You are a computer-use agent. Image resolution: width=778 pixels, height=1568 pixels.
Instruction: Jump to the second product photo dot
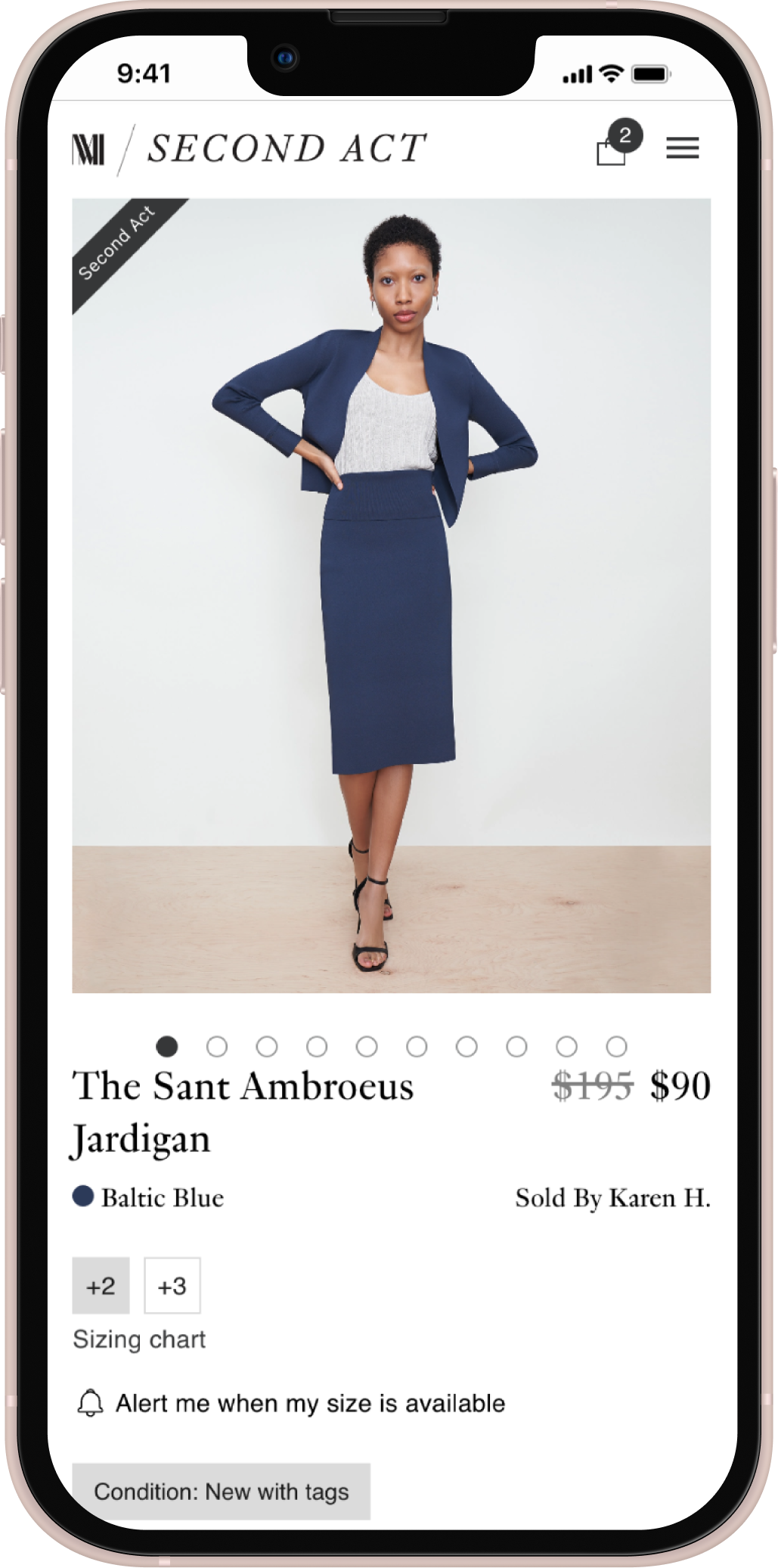click(217, 1046)
